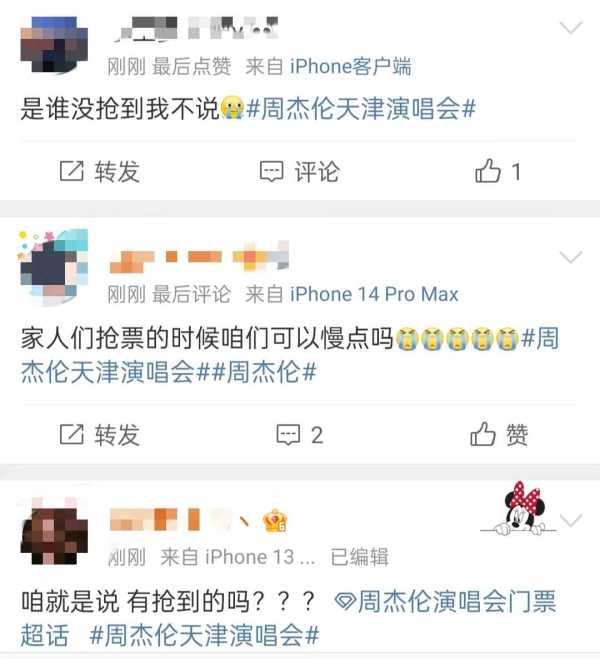Image resolution: width=600 pixels, height=659 pixels.
Task: Like the post saying 是谁没抢到我不说
Action: (498, 172)
